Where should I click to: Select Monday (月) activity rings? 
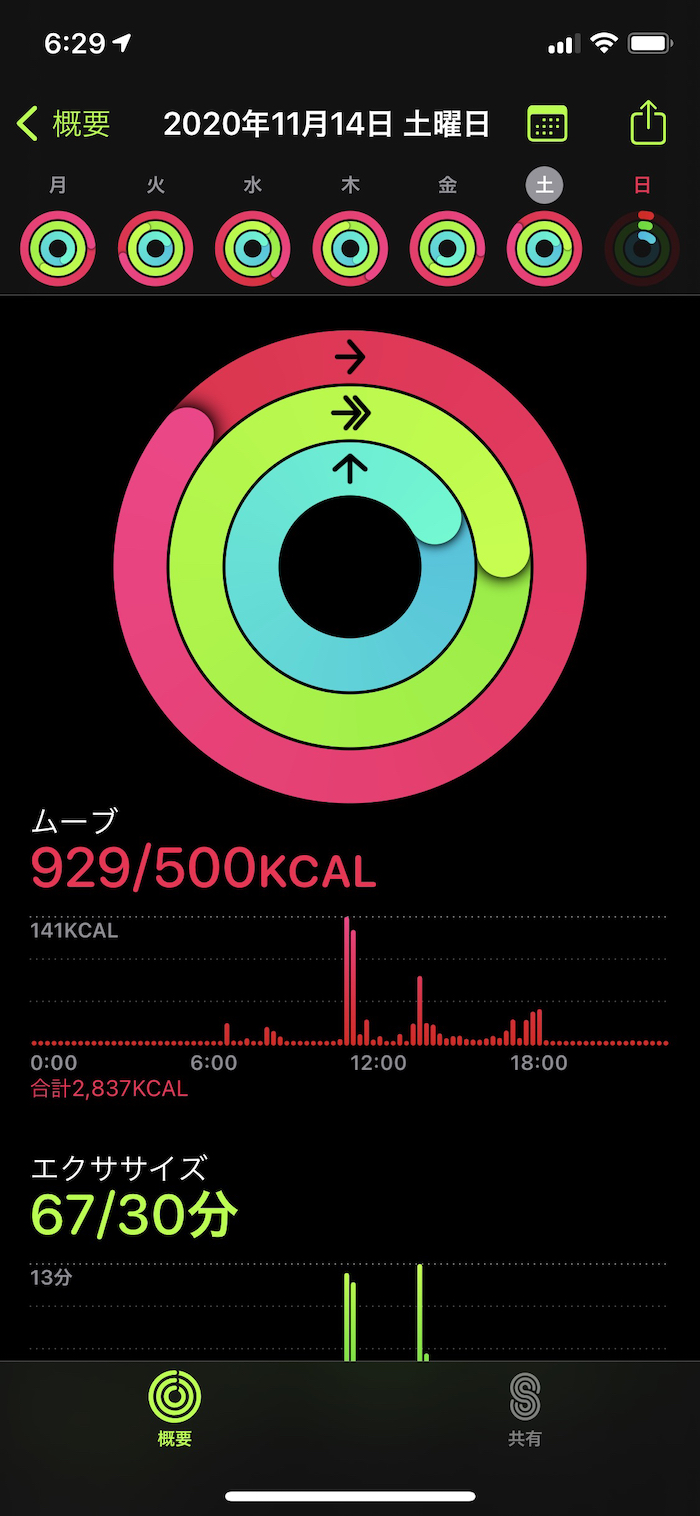pos(58,248)
